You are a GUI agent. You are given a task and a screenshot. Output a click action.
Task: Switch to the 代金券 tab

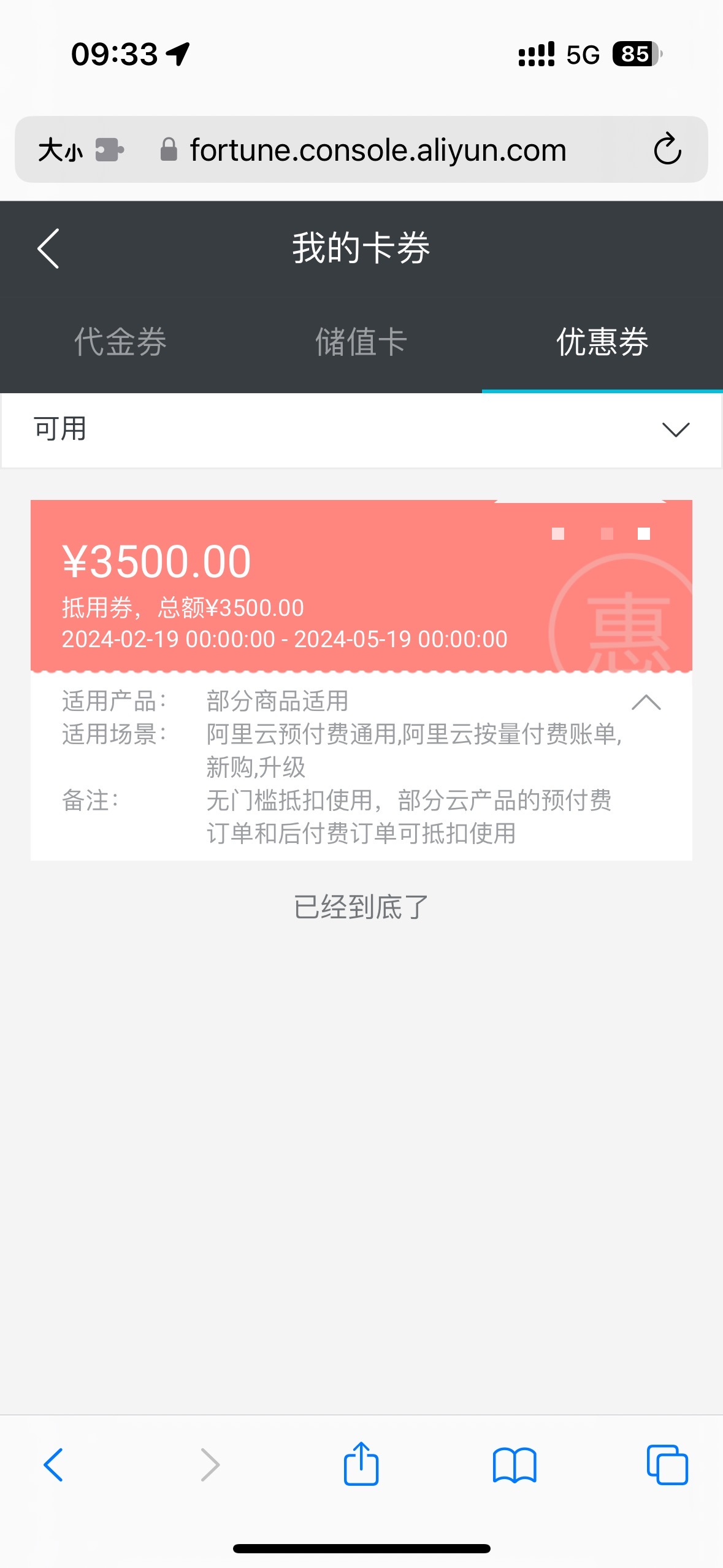pyautogui.click(x=120, y=342)
